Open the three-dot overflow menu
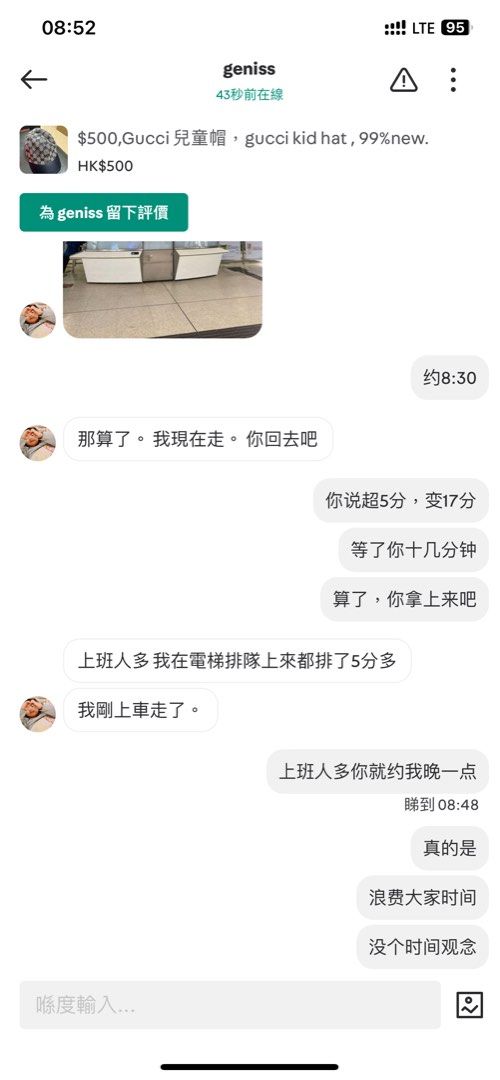 [452, 80]
